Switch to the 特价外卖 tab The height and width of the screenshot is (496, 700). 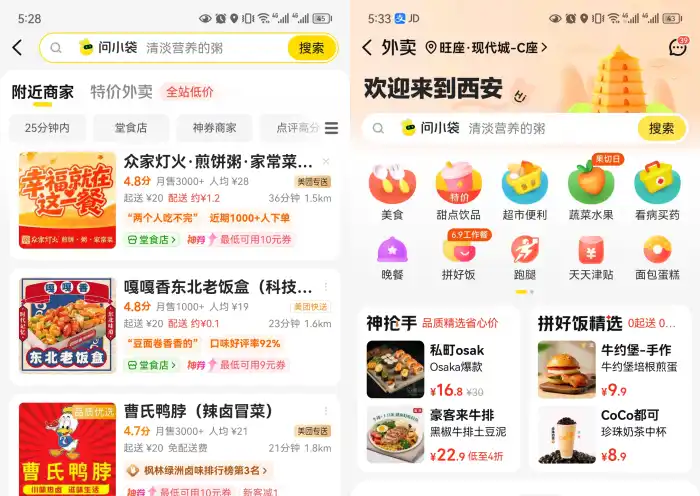point(121,92)
